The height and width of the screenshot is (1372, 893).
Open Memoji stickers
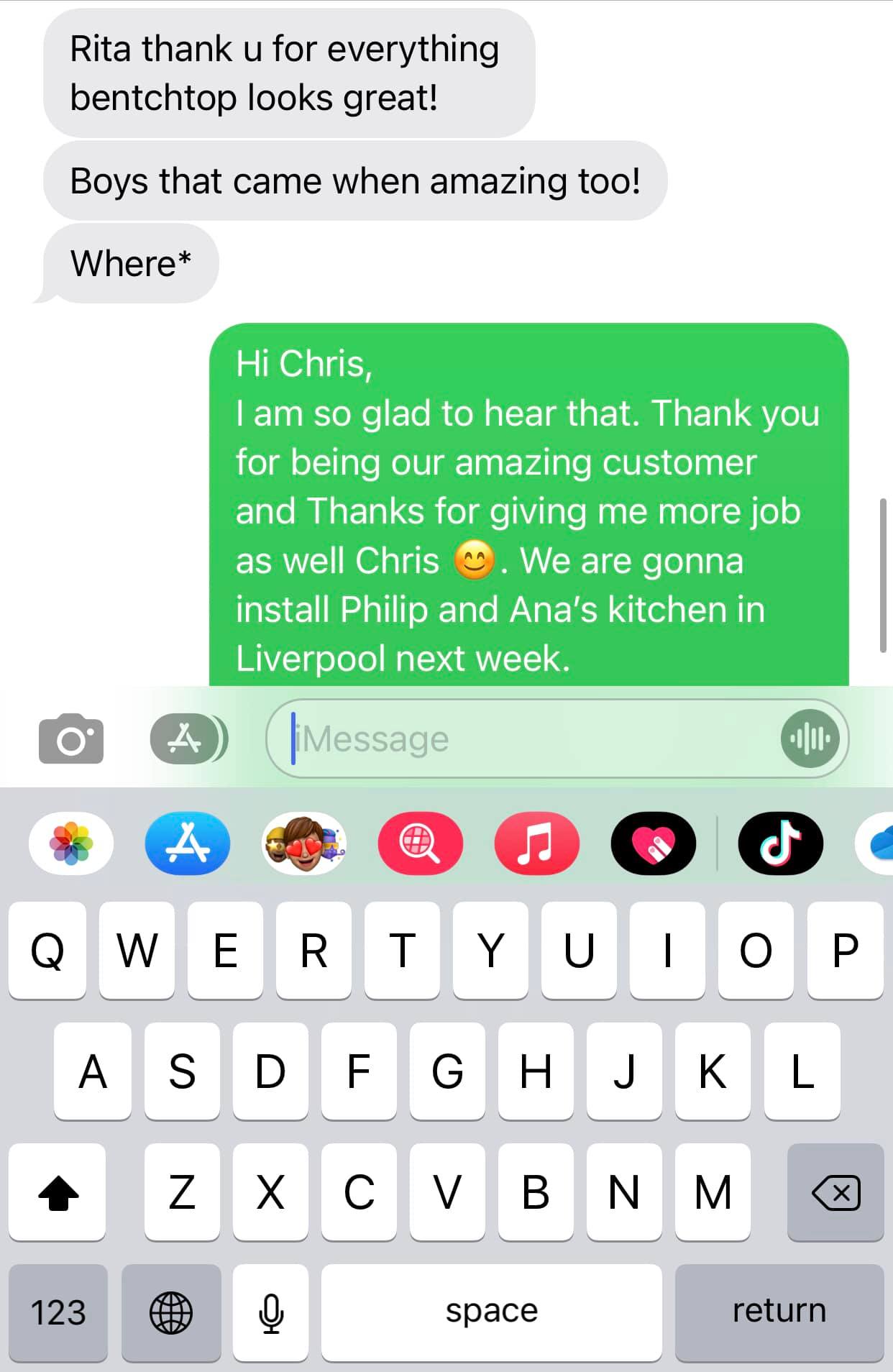[304, 843]
